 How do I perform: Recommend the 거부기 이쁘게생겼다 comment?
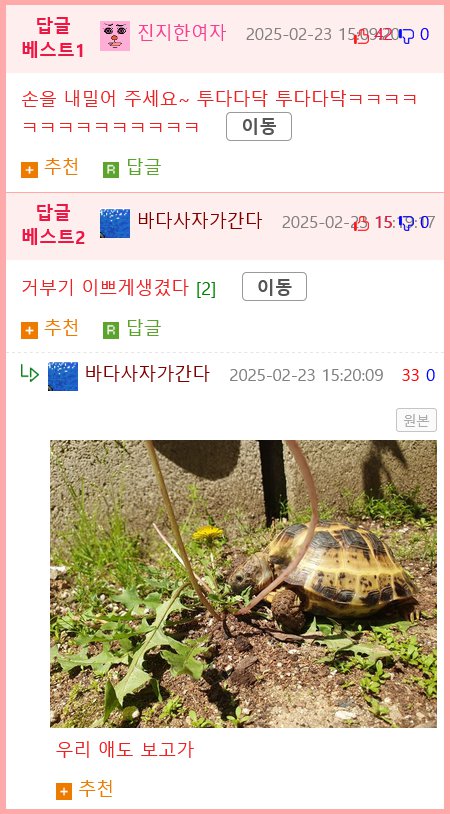coord(50,328)
